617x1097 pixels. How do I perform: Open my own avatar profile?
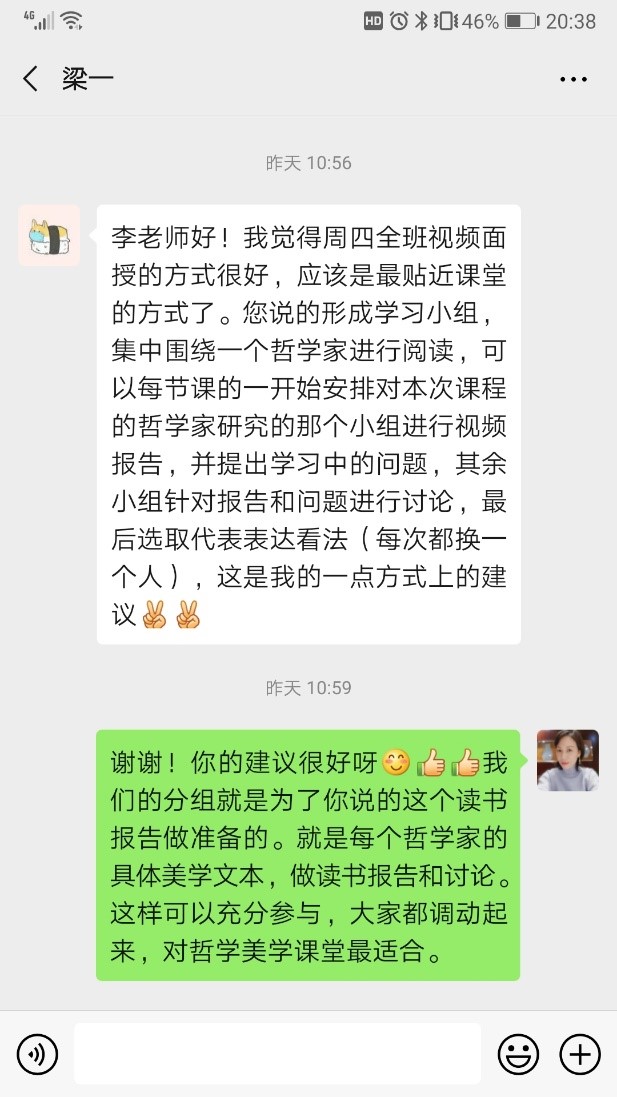(x=567, y=760)
